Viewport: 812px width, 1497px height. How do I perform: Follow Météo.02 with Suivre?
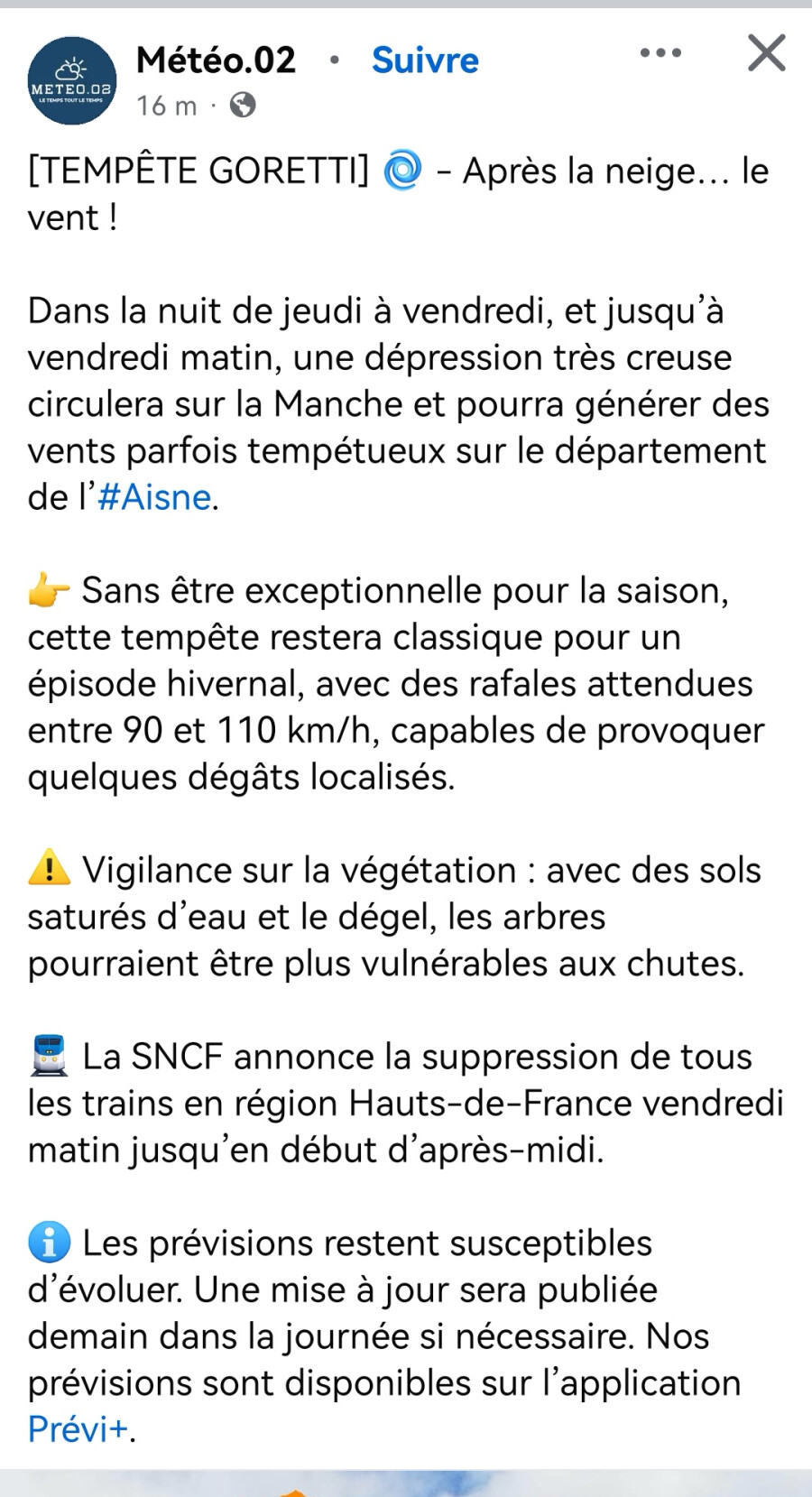425,60
